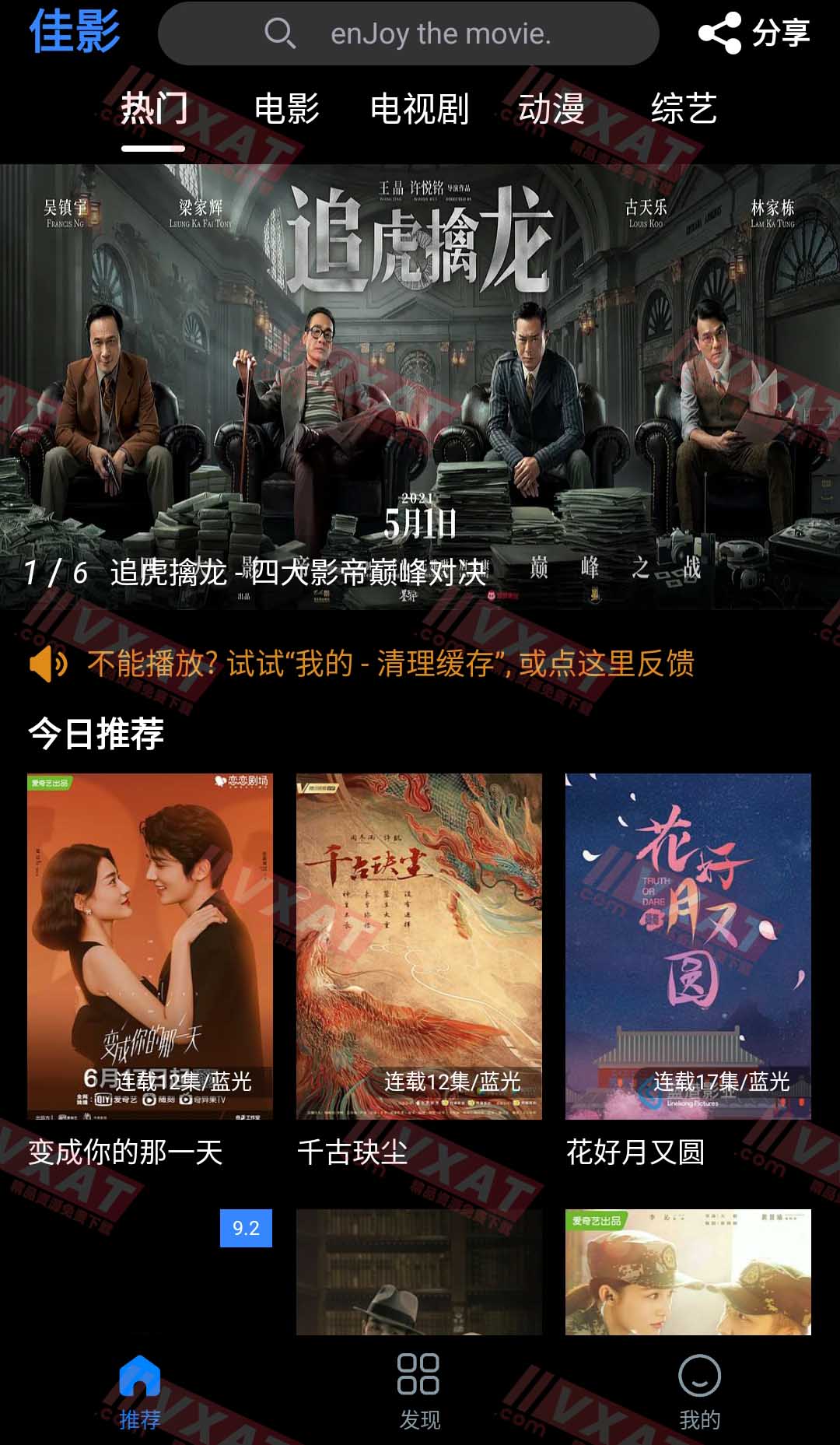This screenshot has height=1445, width=840.
Task: Switch to 发现 in bottom navigation
Action: click(419, 1391)
